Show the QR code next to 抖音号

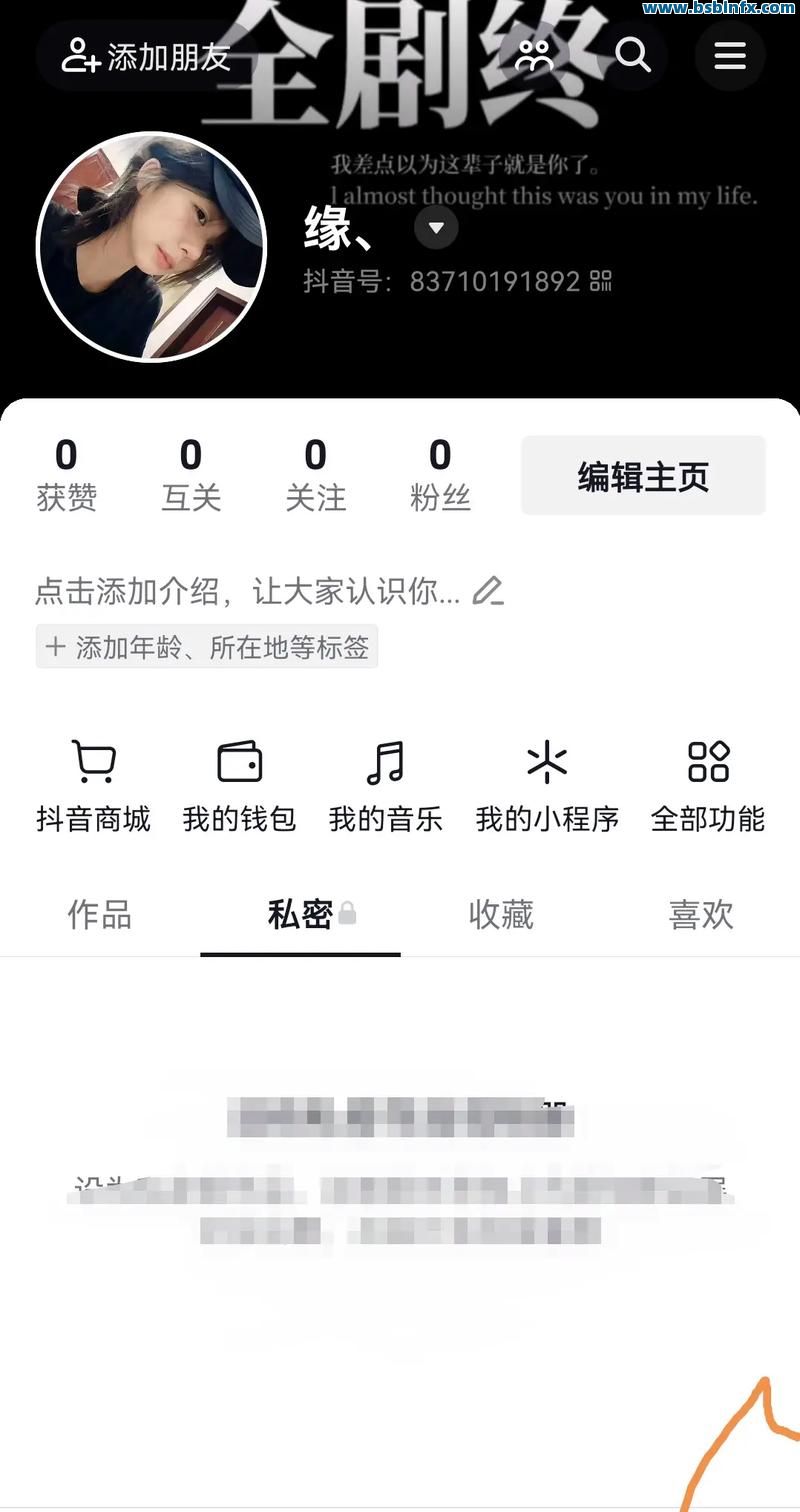pyautogui.click(x=600, y=281)
